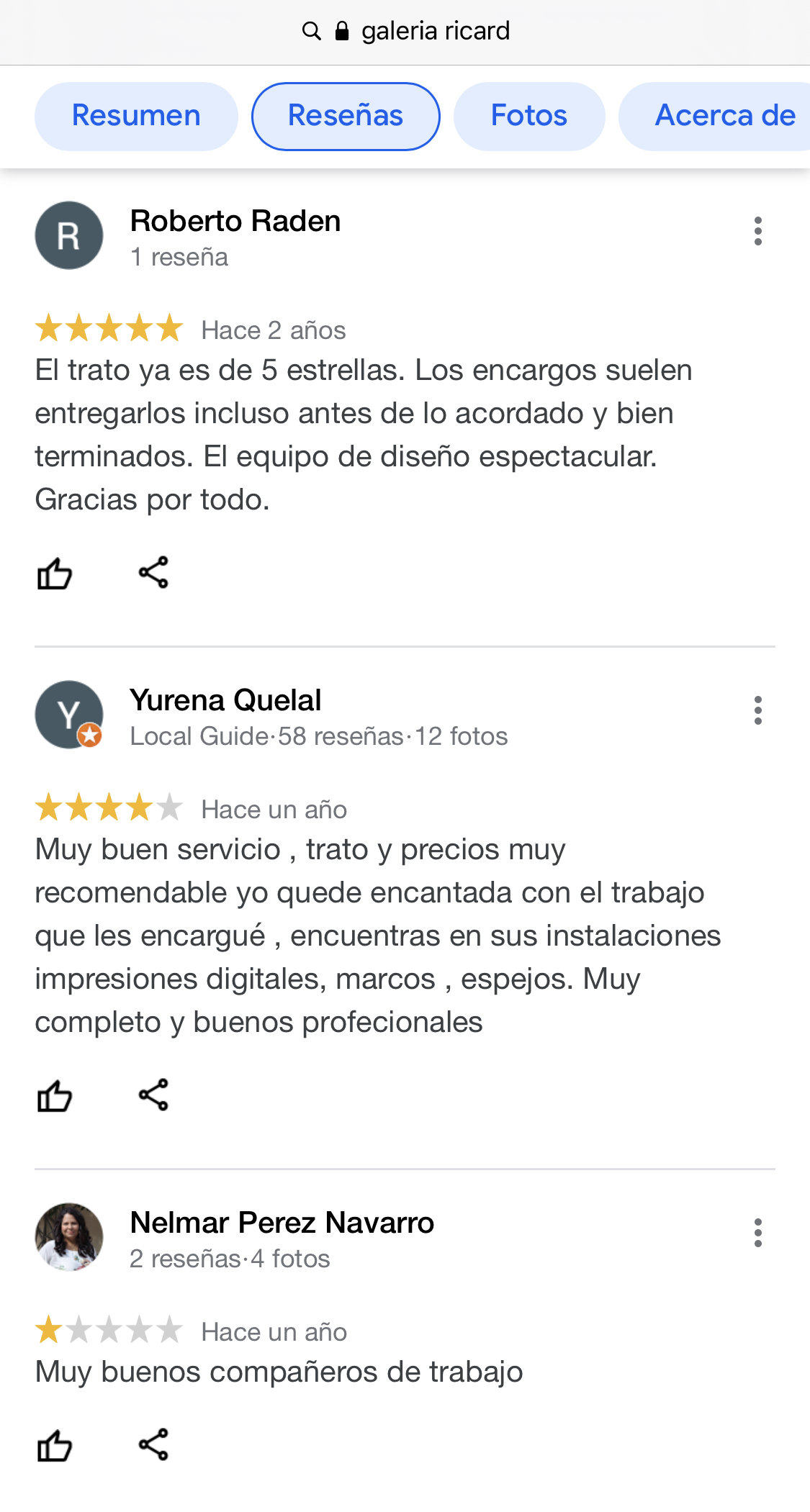Open Nelmar Perez Navarro's profile photo
Screen dimensions: 810x1512
[x=69, y=1236]
